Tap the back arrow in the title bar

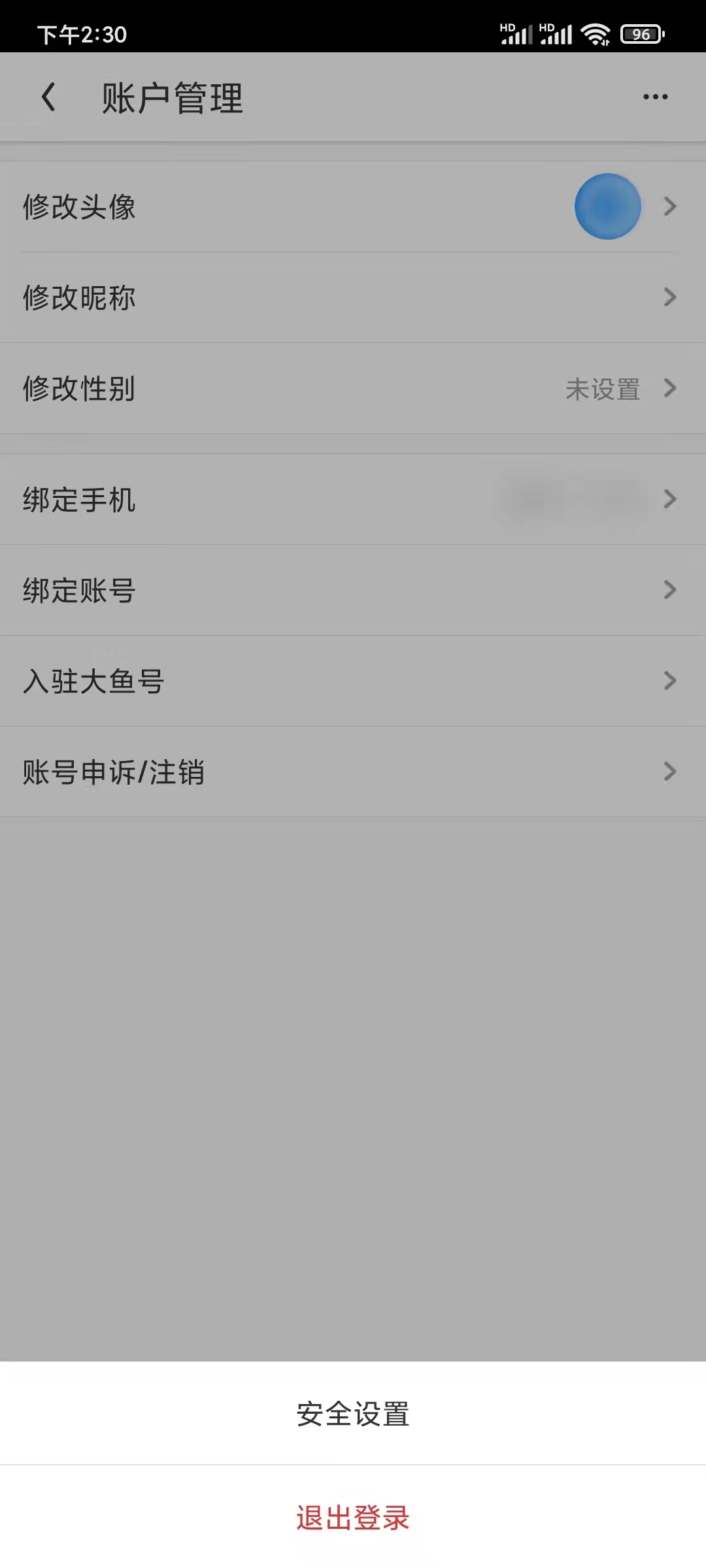pos(49,95)
